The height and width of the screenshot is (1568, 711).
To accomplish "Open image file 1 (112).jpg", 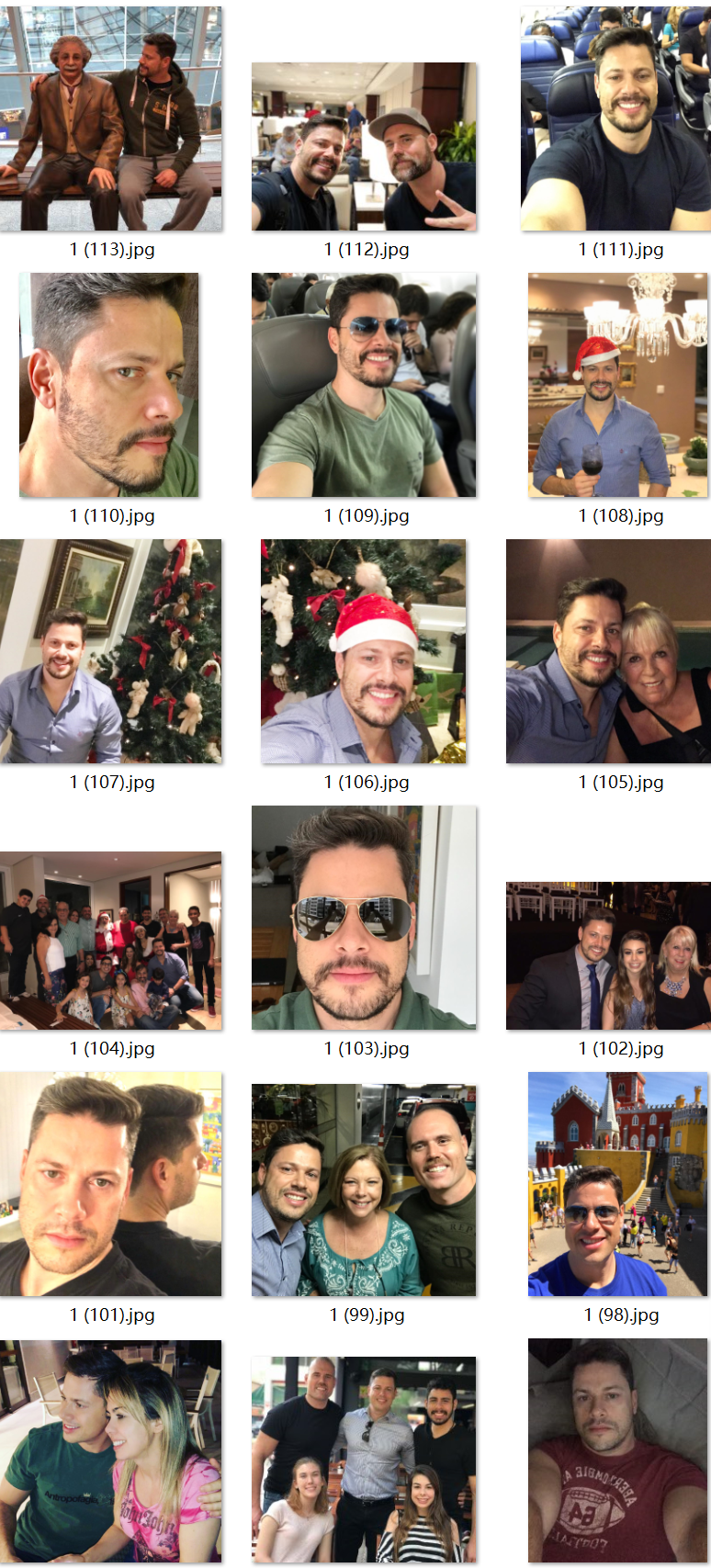I will tap(364, 147).
